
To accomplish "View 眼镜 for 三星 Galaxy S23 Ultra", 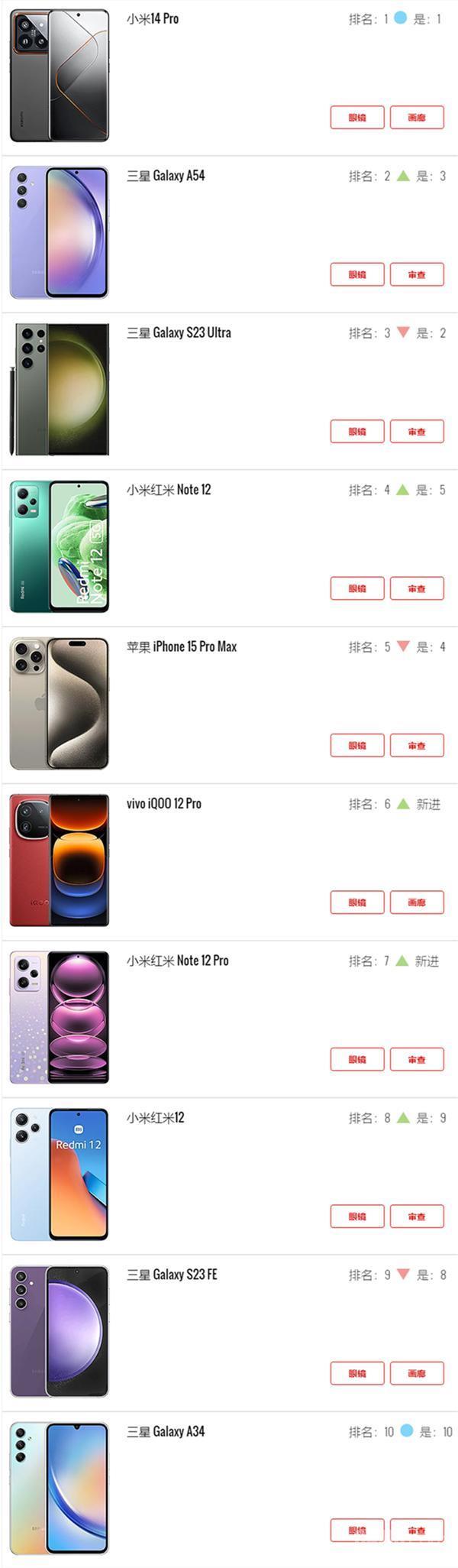I will coord(356,432).
